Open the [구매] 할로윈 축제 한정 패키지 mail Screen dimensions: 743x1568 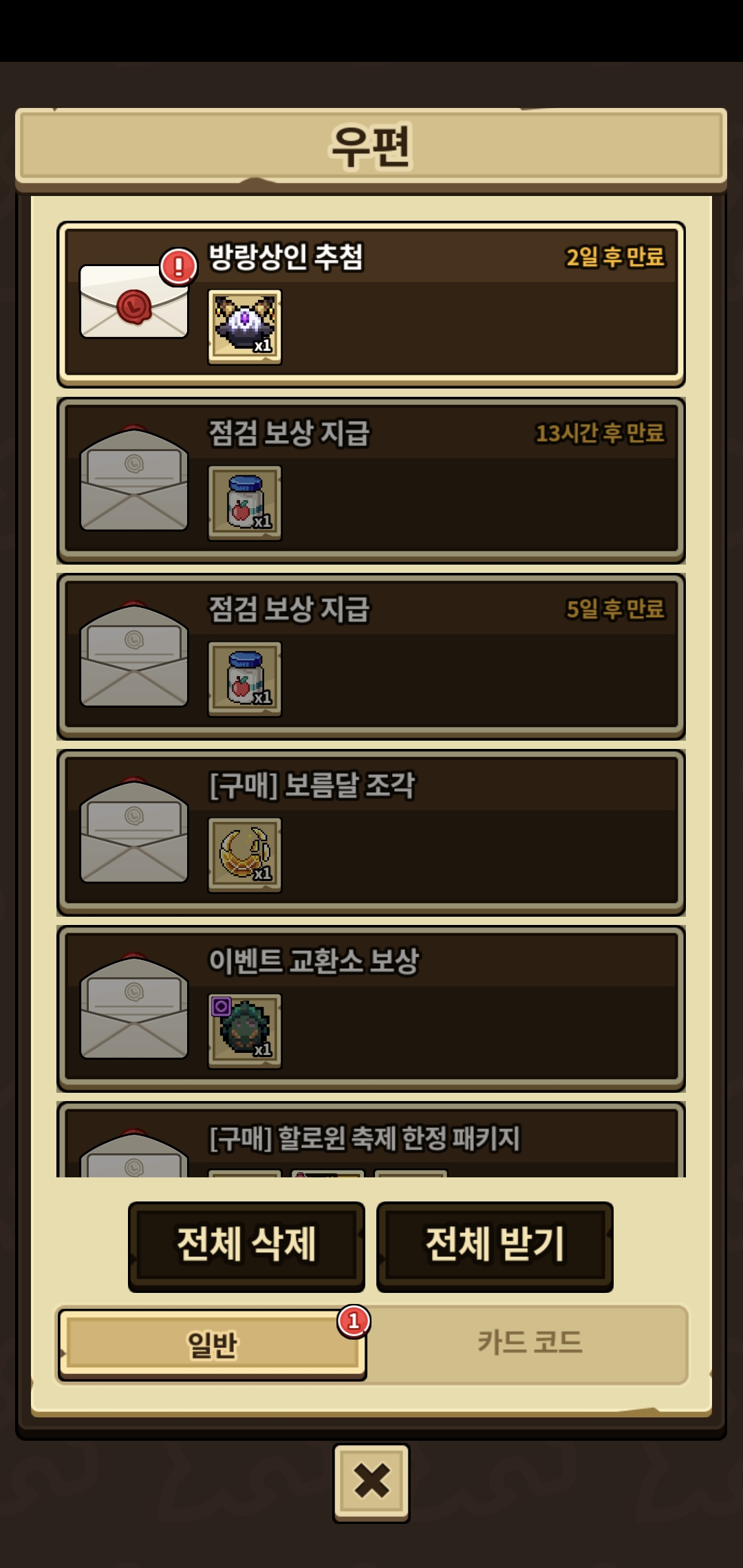tap(371, 1142)
